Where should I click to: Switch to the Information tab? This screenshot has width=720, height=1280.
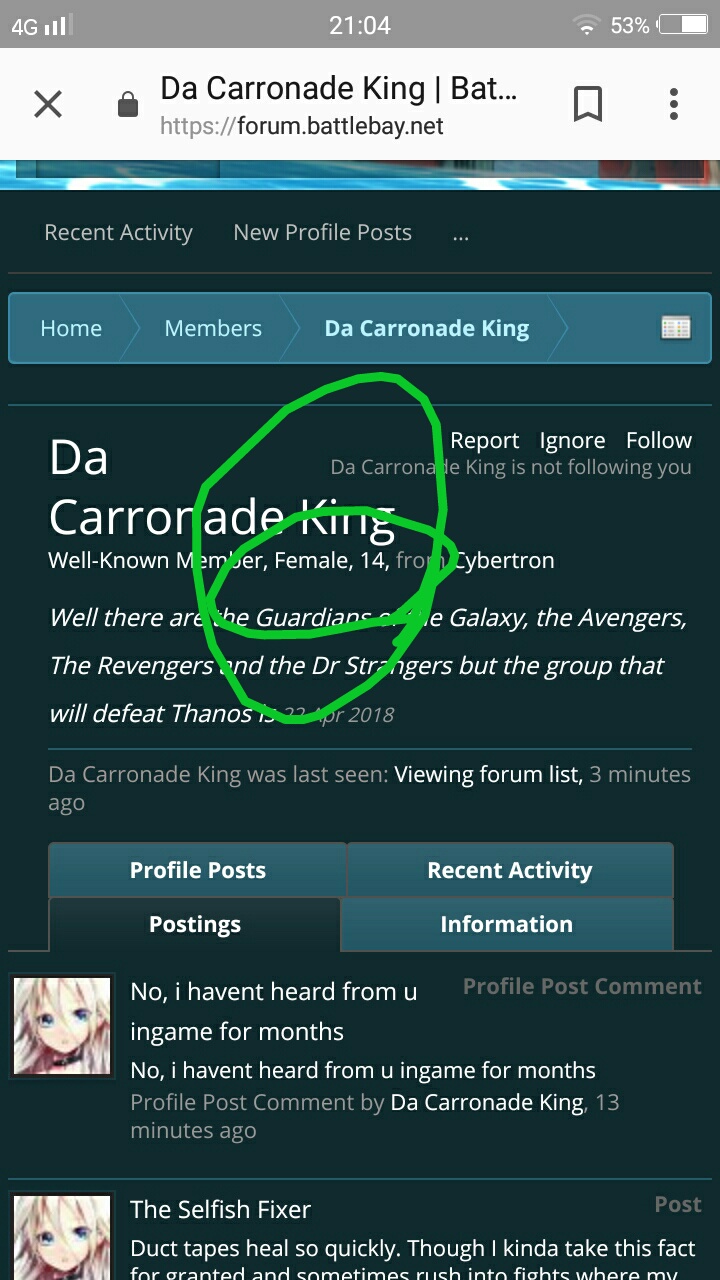click(506, 924)
